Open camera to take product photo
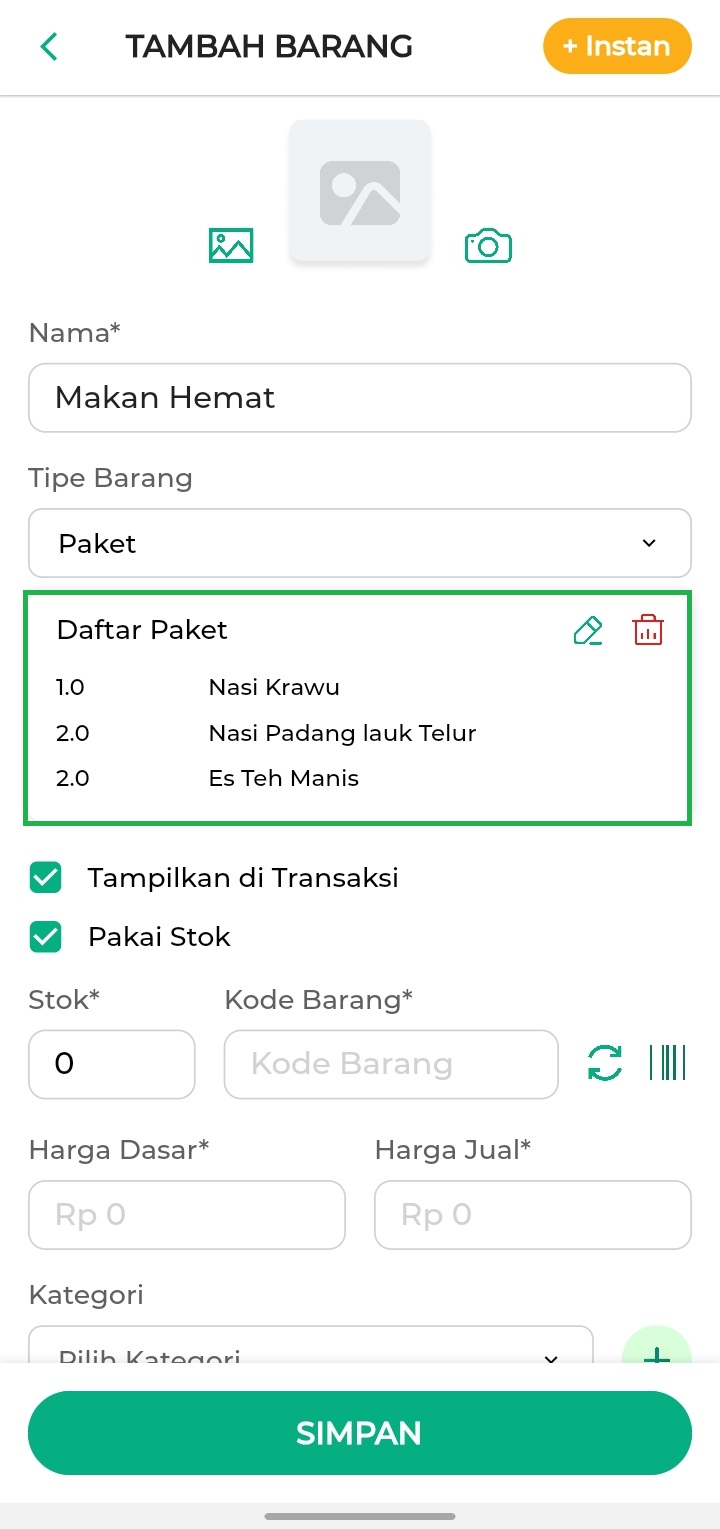Screen dimensions: 720x1529 pos(488,245)
